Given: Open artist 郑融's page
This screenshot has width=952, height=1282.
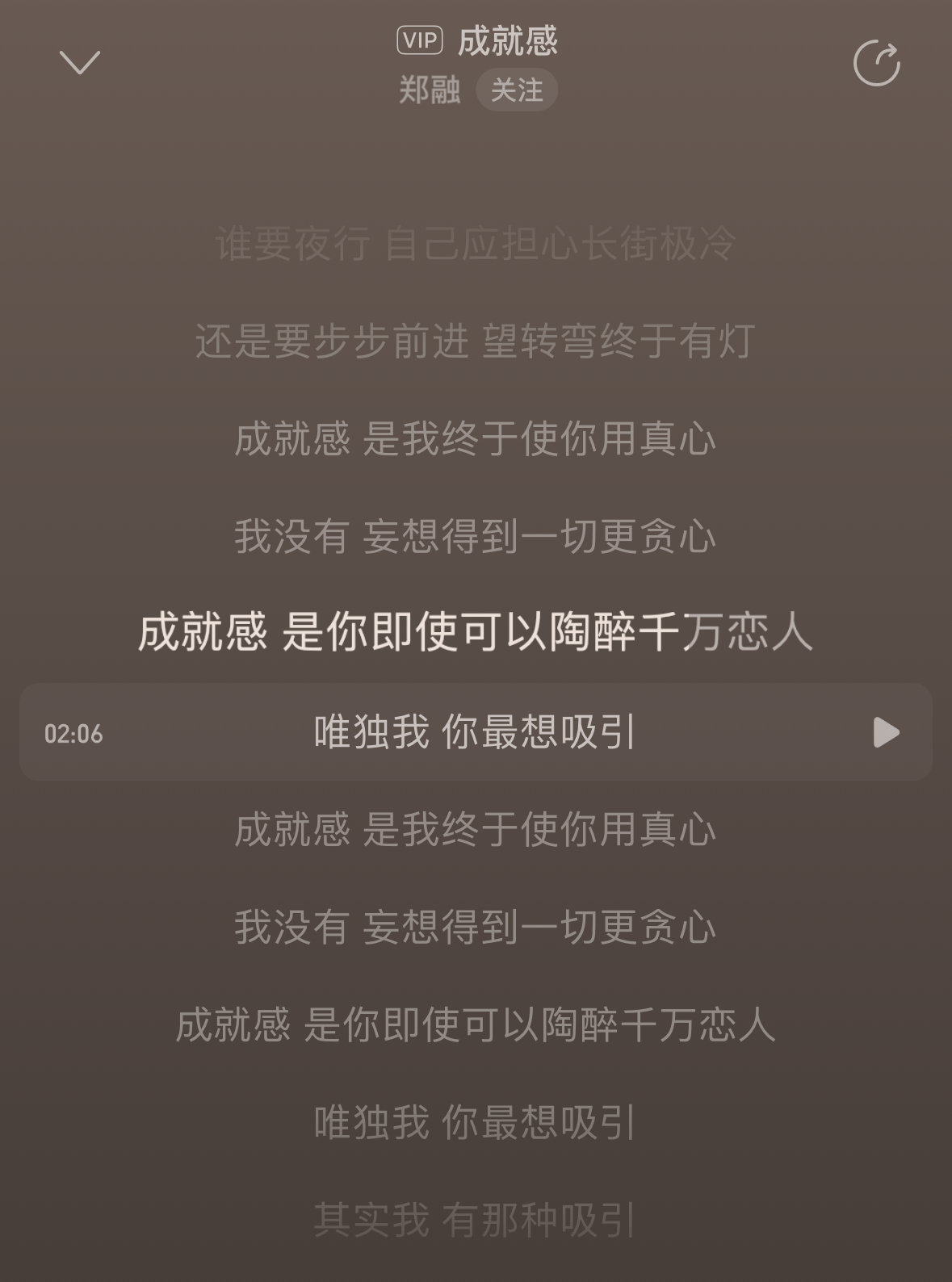Looking at the screenshot, I should [430, 90].
